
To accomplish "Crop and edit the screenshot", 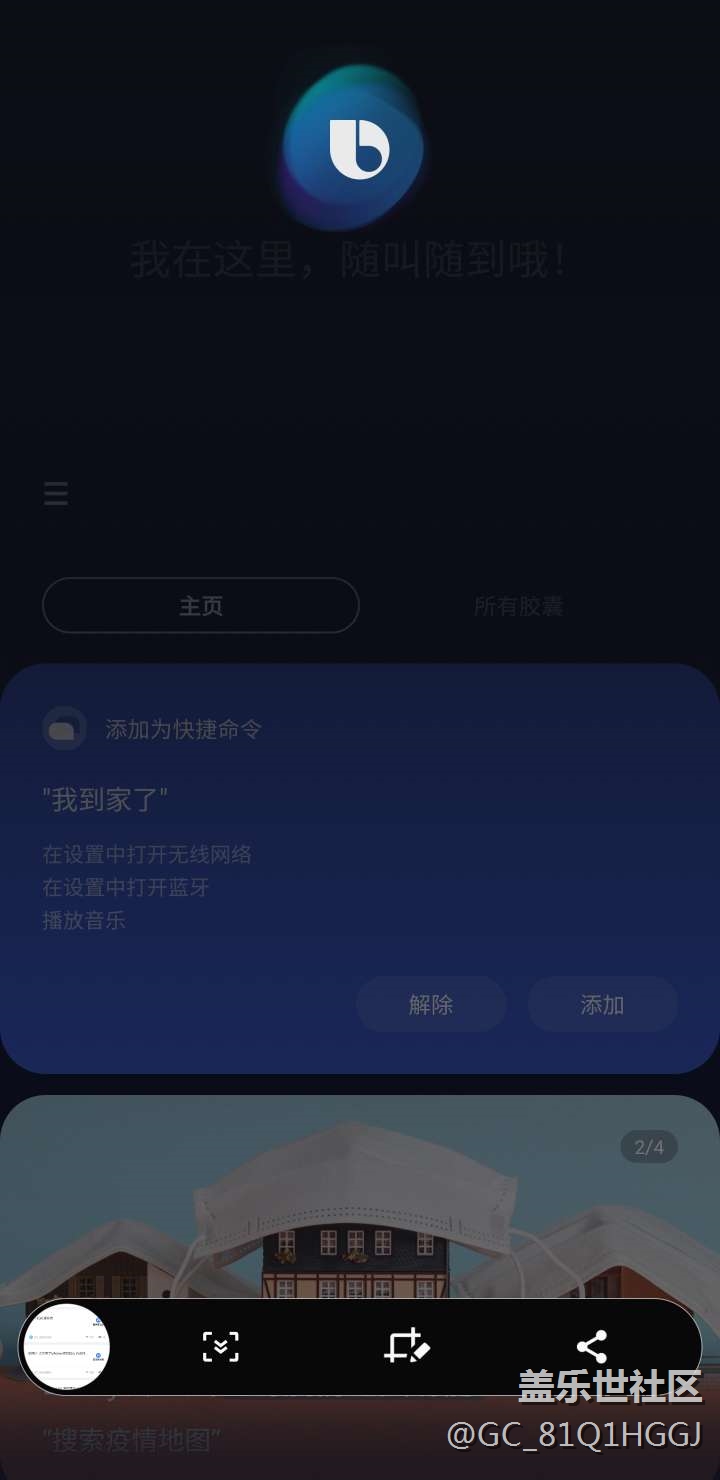I will point(406,1347).
